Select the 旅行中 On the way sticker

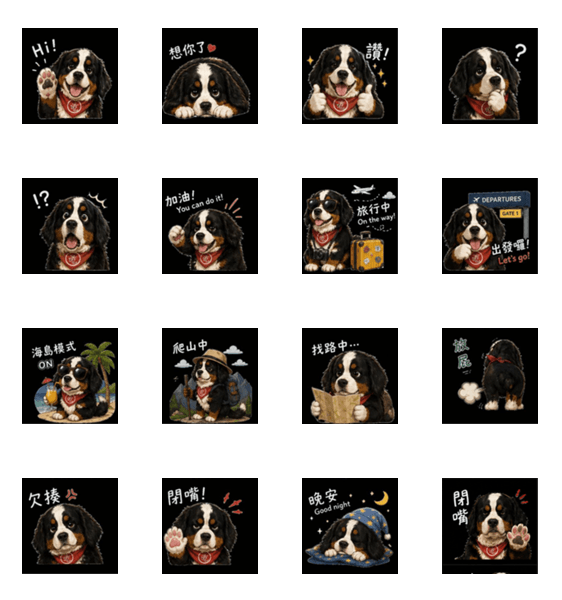[x=350, y=226]
